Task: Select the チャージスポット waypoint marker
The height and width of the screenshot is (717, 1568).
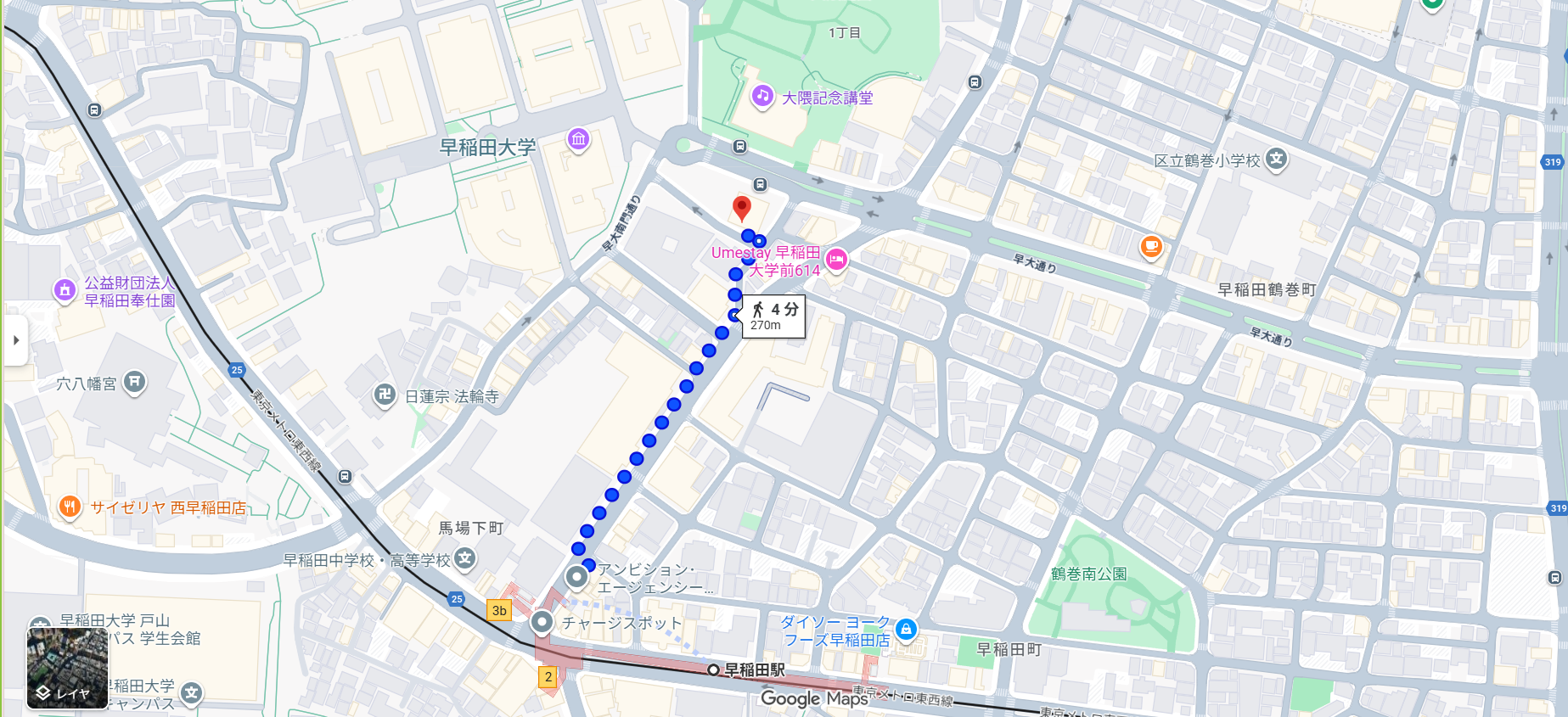Action: point(542,622)
